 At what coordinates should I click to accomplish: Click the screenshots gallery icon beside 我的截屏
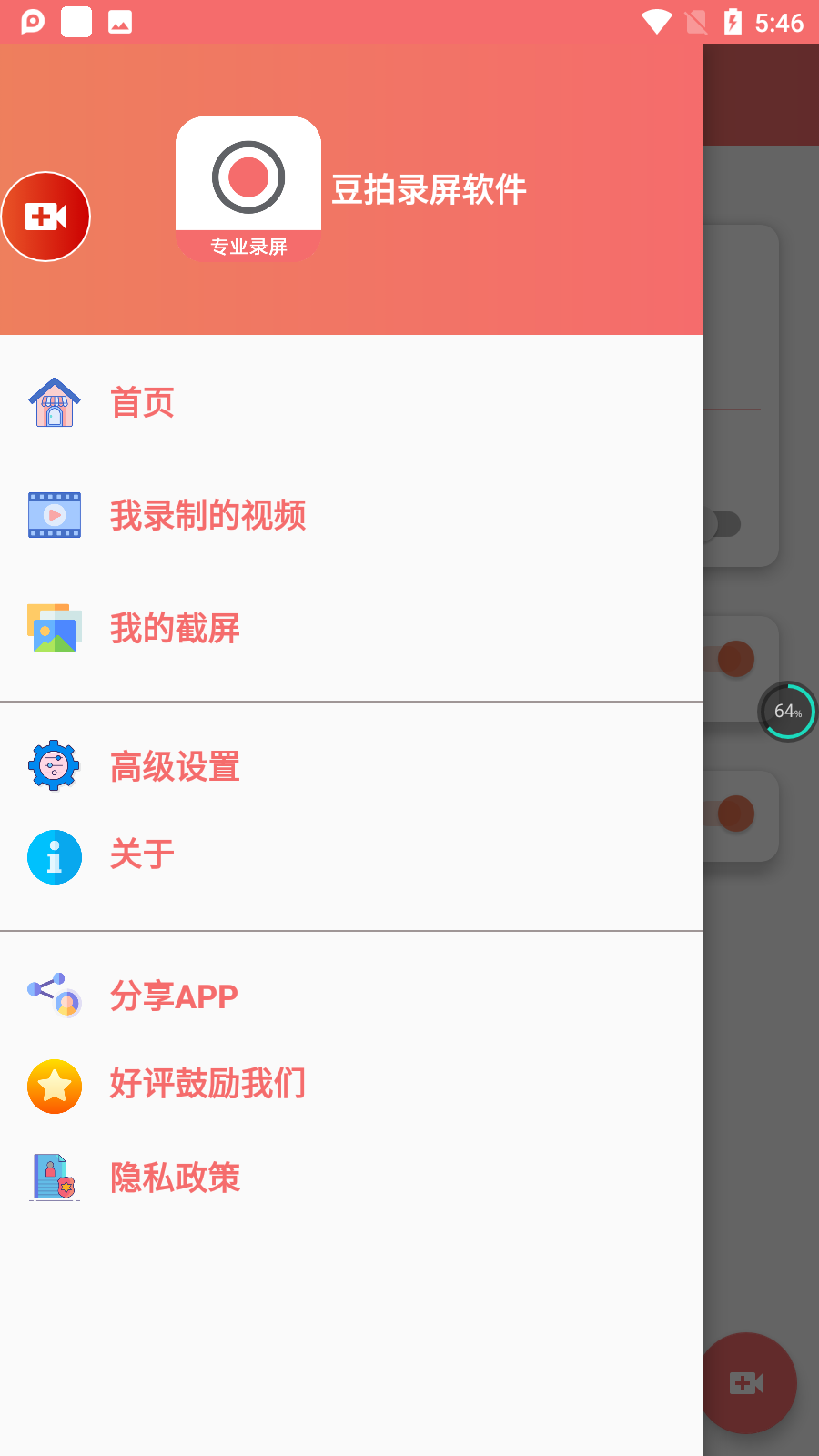(x=54, y=628)
